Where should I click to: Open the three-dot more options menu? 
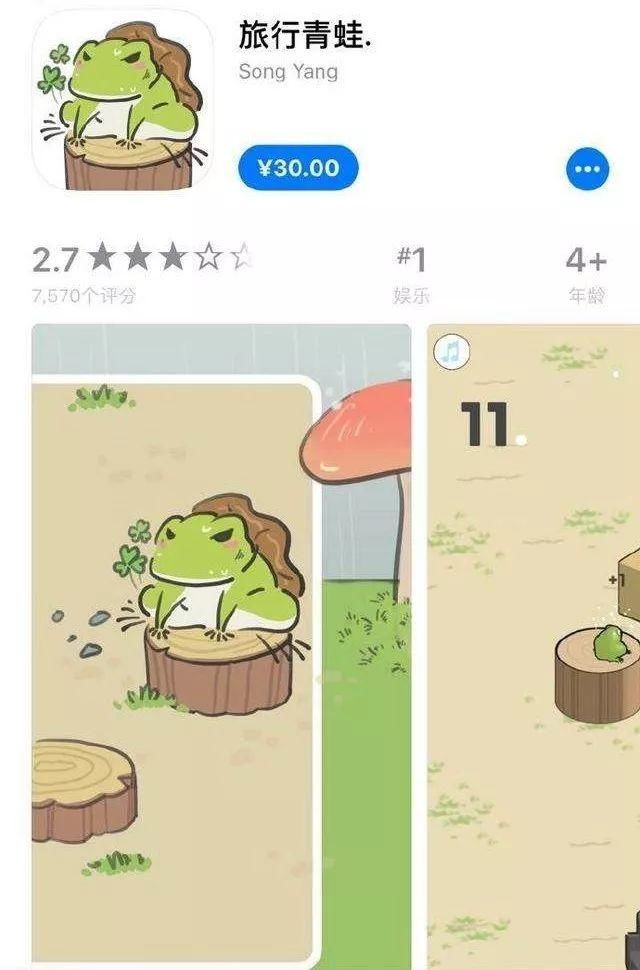[587, 169]
